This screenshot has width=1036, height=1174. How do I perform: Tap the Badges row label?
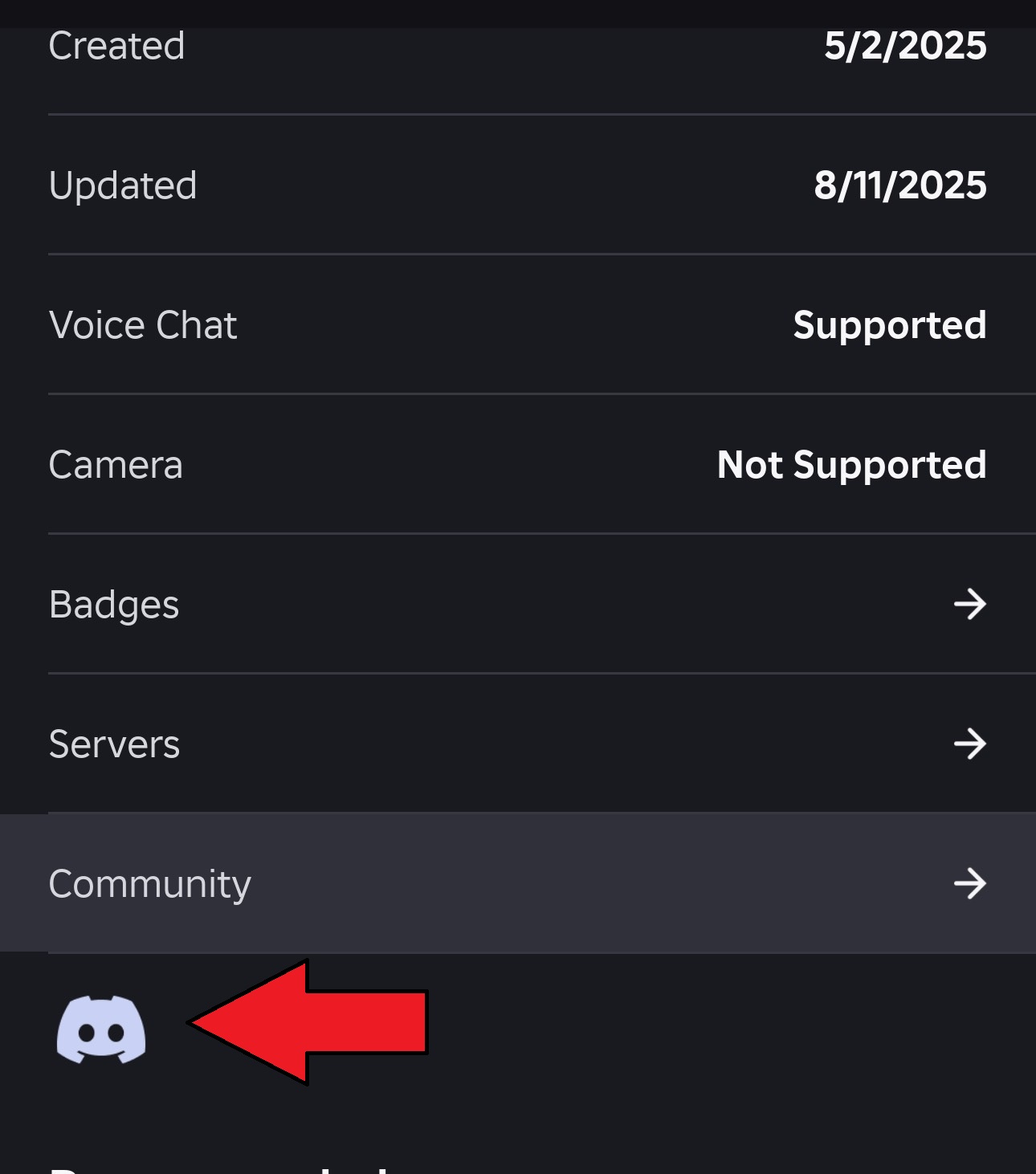tap(112, 605)
